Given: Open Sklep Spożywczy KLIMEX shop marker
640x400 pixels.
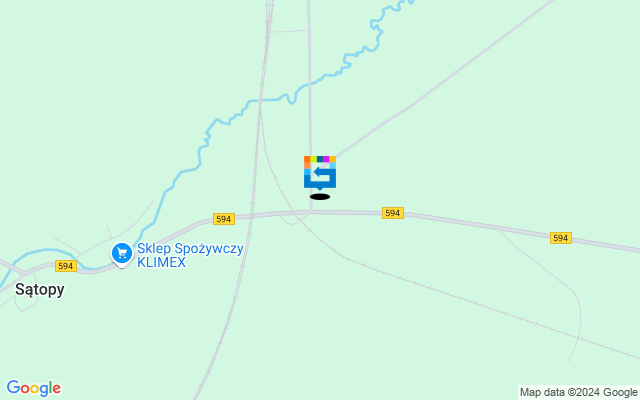Looking at the screenshot, I should click(x=122, y=254).
